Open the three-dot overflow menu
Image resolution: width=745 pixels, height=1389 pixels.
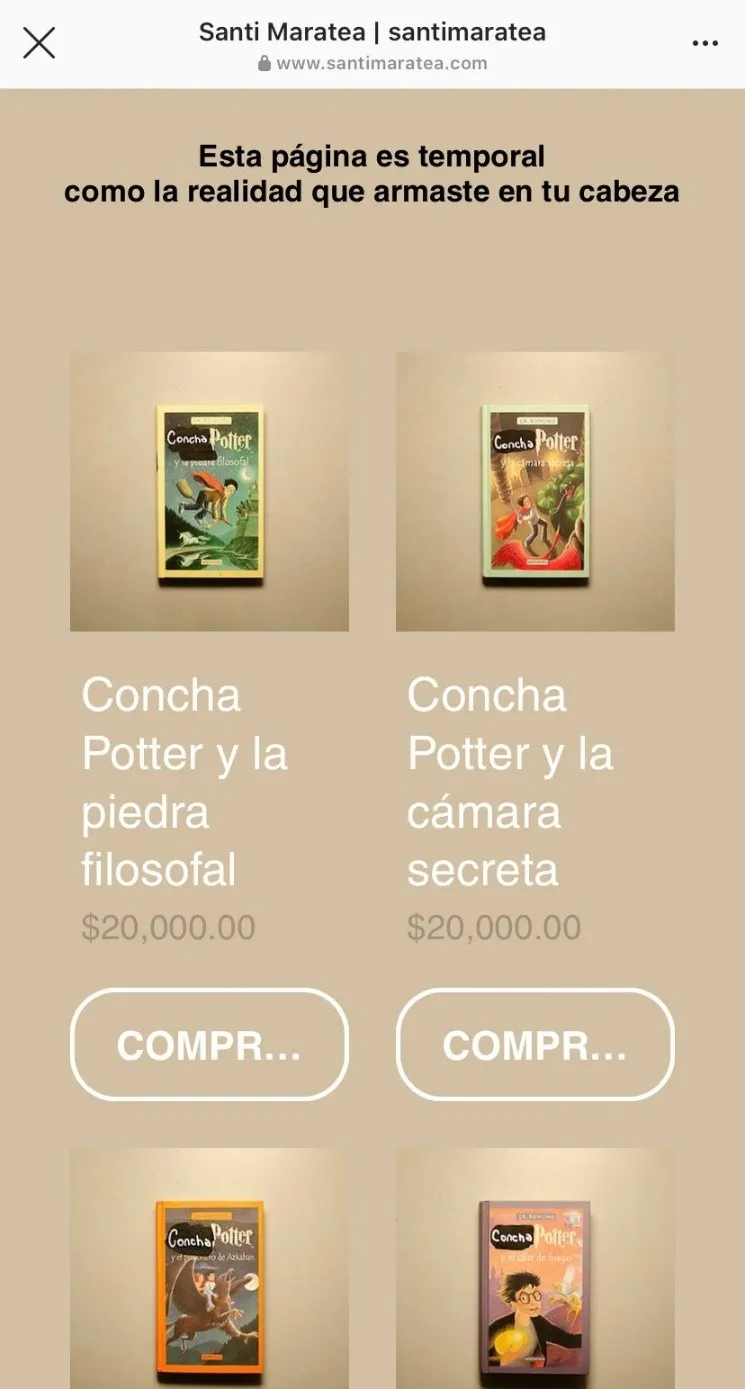pos(705,43)
